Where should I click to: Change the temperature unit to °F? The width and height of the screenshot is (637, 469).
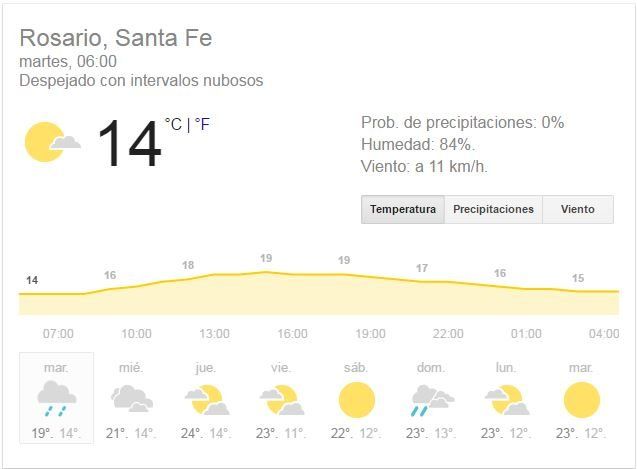click(202, 124)
